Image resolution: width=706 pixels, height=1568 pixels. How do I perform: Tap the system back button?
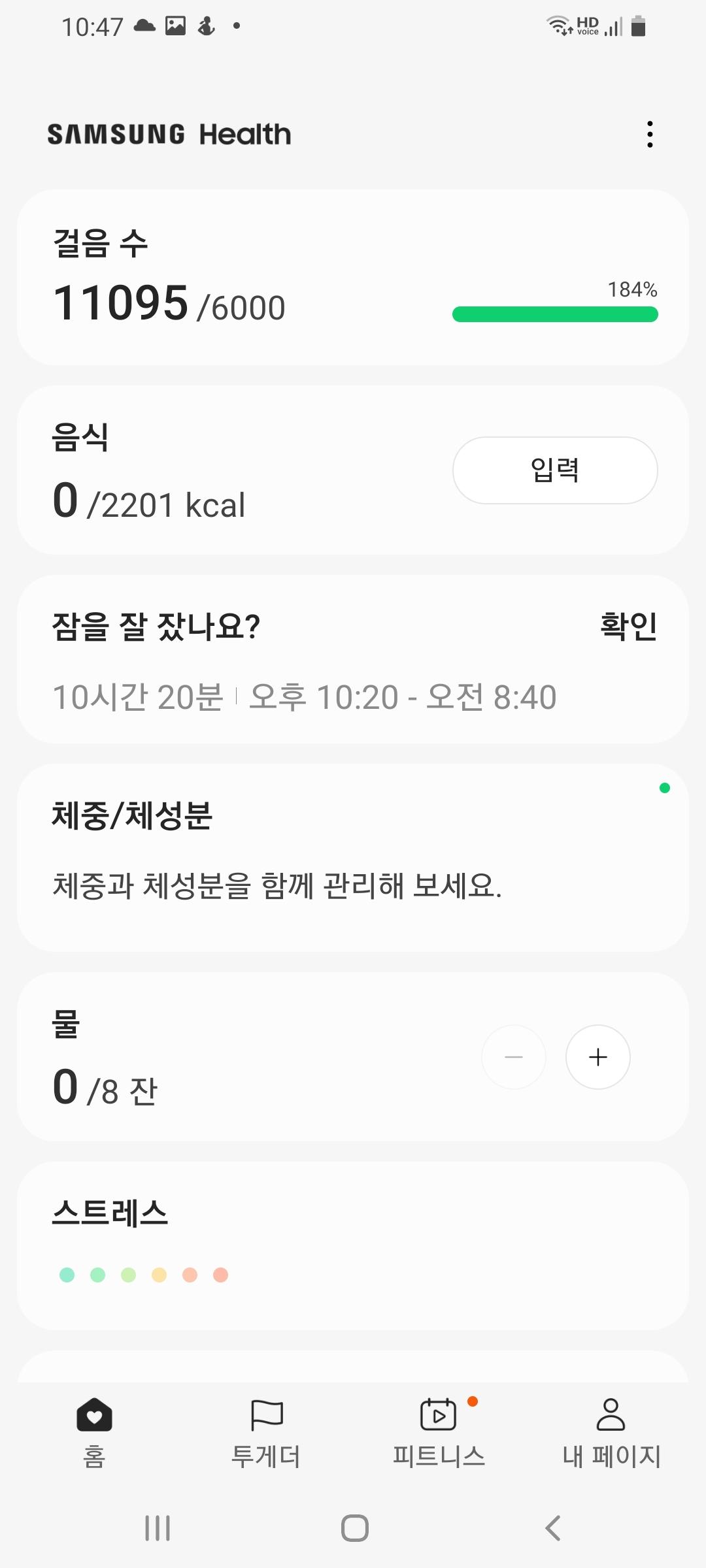(x=553, y=1528)
